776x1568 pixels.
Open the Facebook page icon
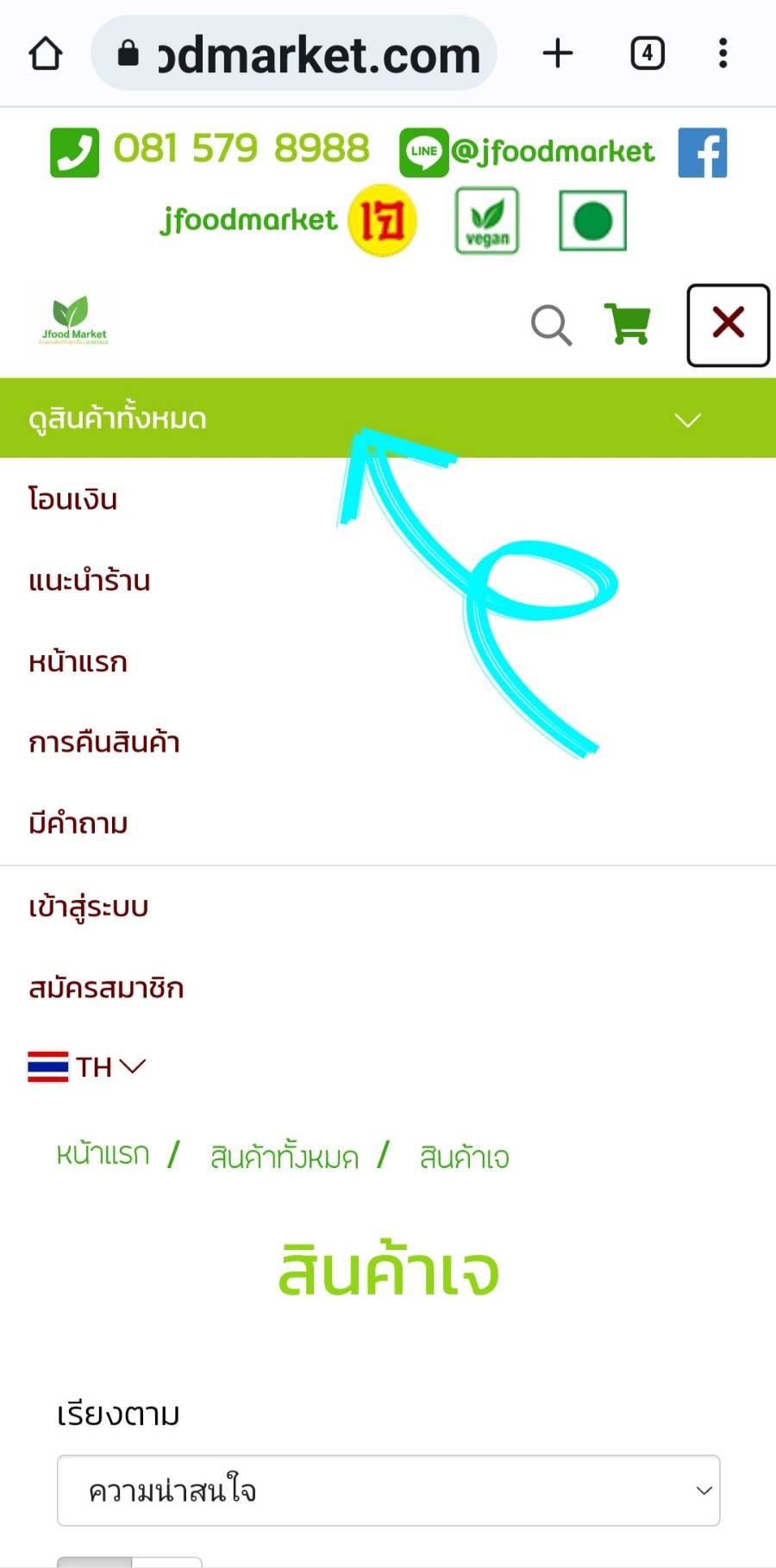tap(702, 153)
